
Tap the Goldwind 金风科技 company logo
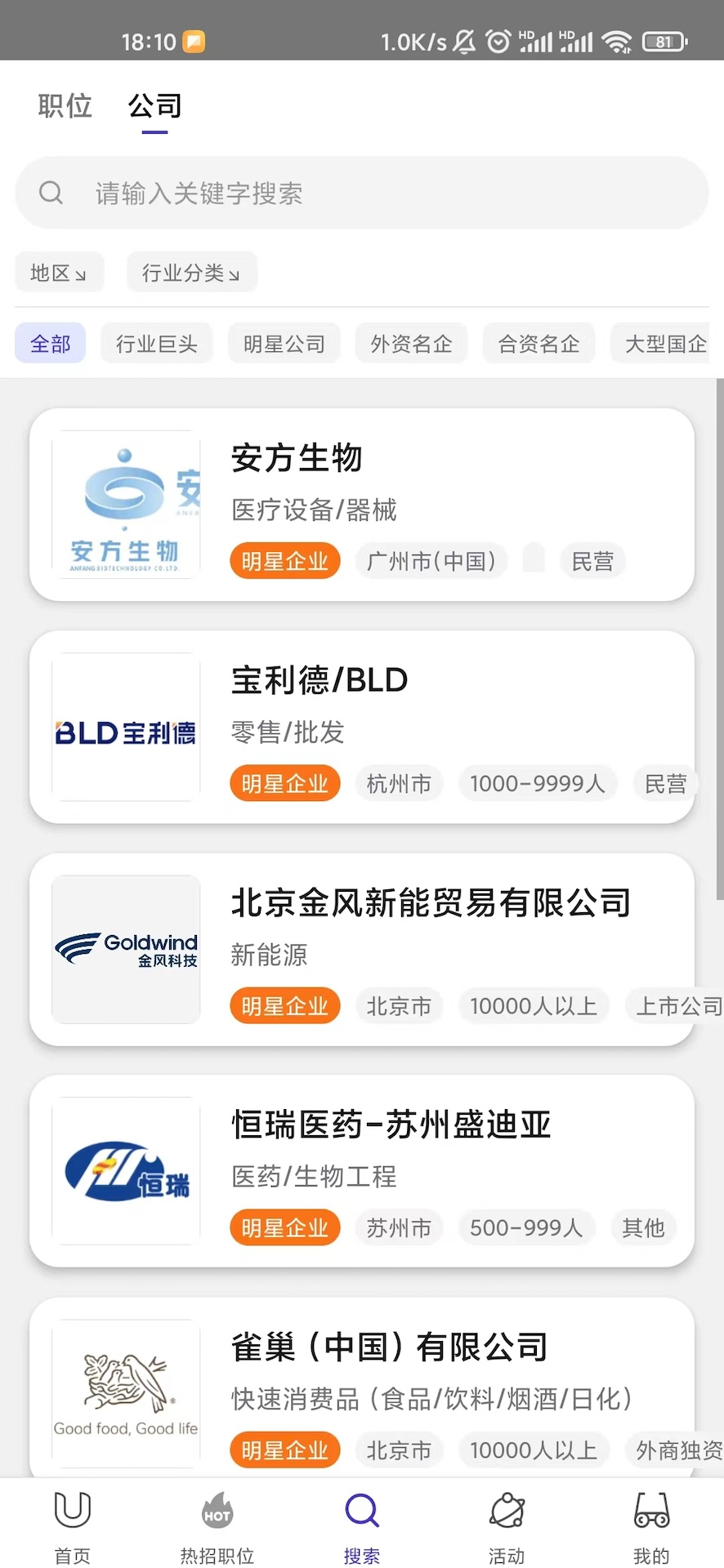[125, 948]
